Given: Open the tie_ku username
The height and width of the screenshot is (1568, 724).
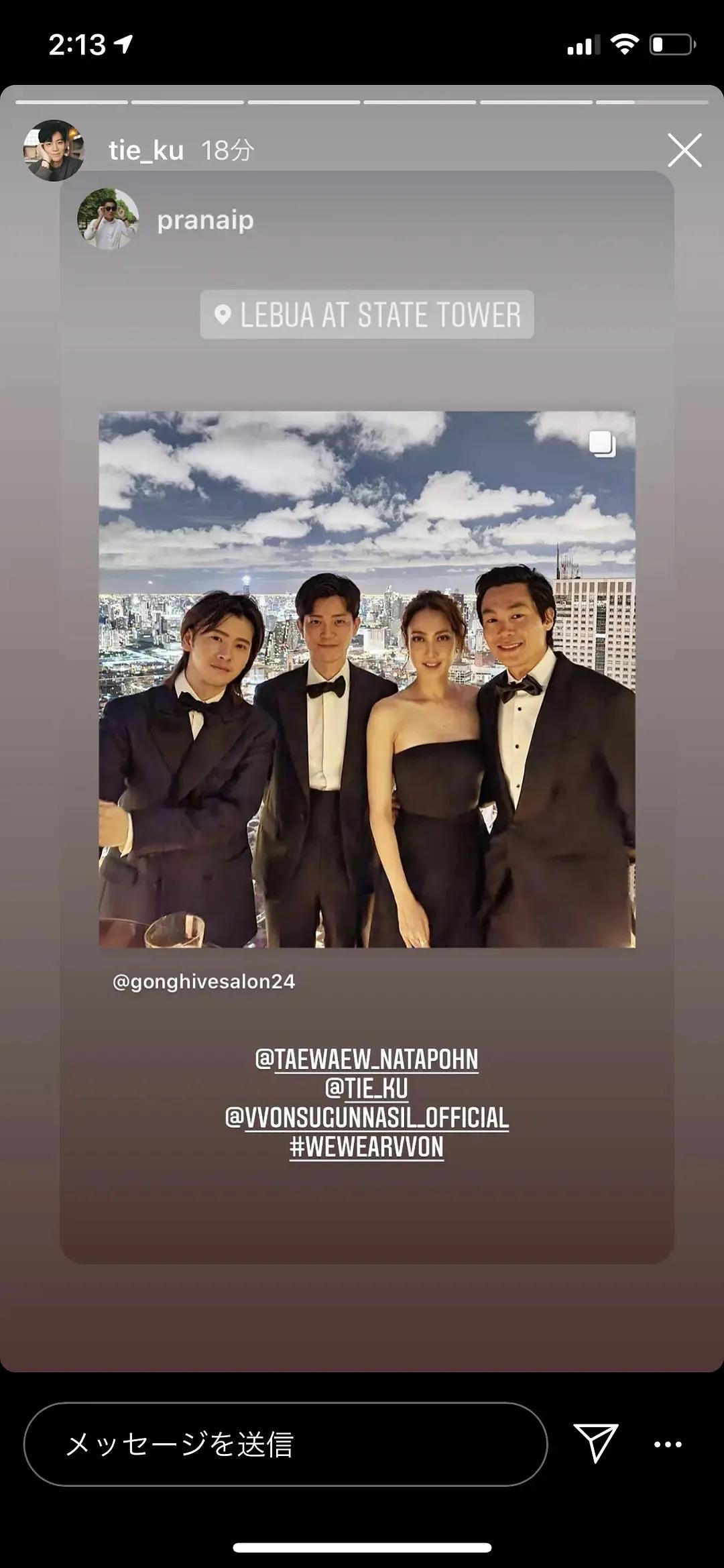Looking at the screenshot, I should pos(146,150).
